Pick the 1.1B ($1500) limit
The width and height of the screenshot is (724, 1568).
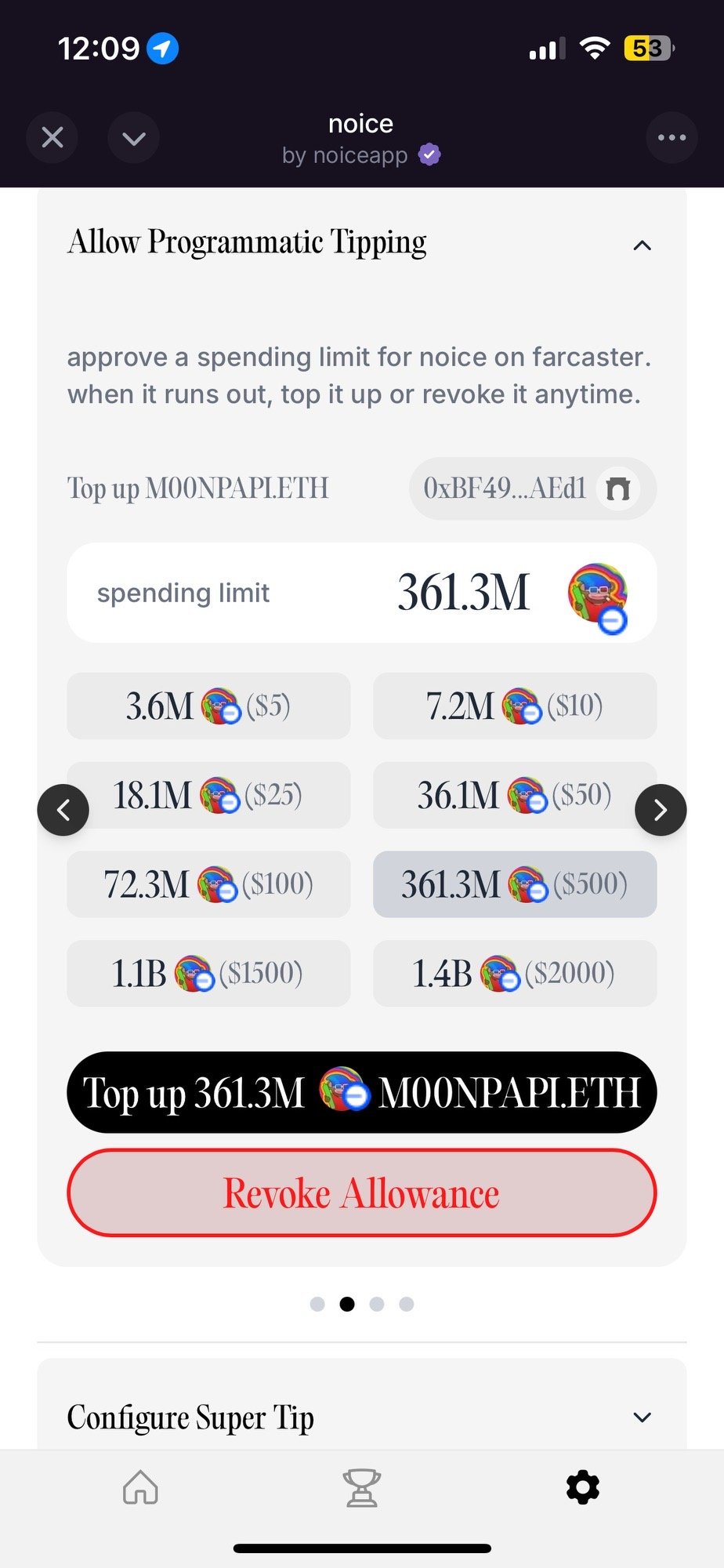pos(208,973)
